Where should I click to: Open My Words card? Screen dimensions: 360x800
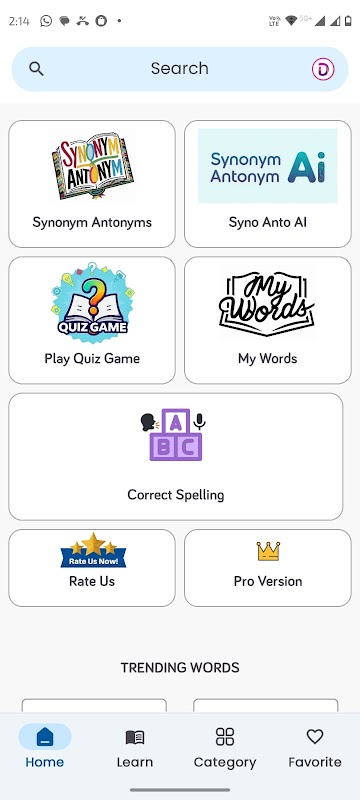pos(268,320)
